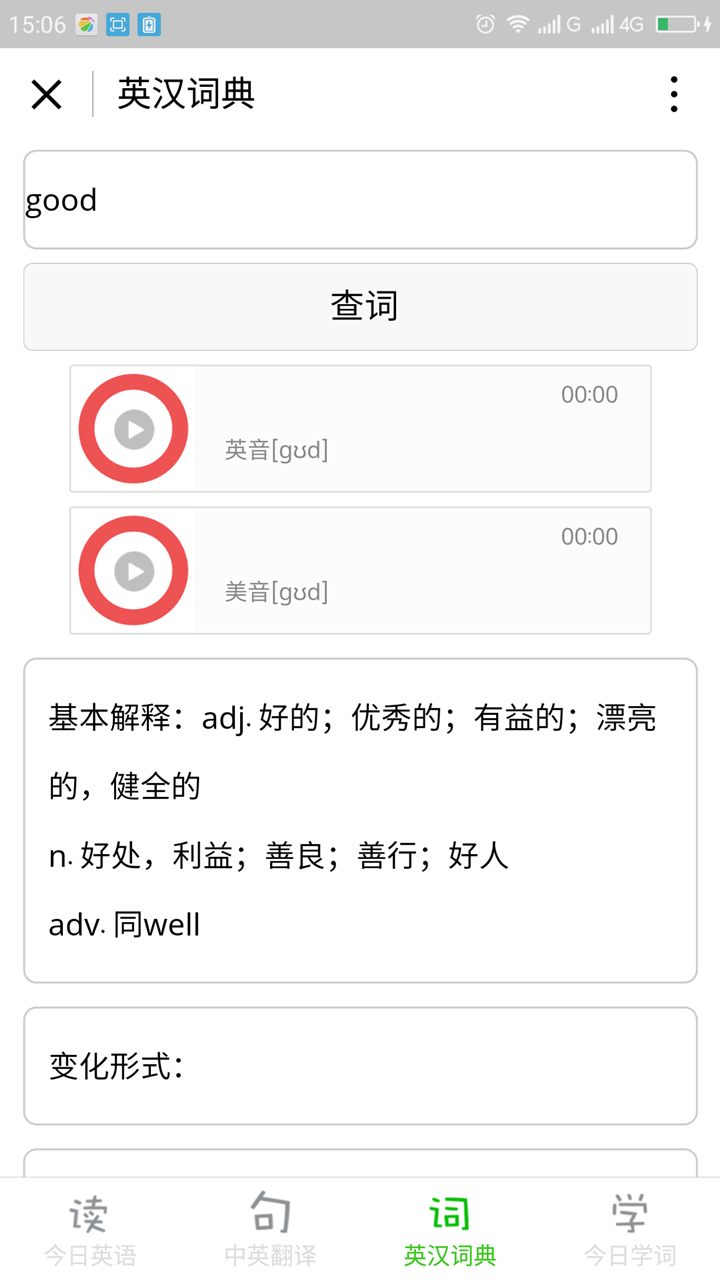The width and height of the screenshot is (720, 1280).
Task: Switch to the 今日英语 tab
Action: (90, 1228)
